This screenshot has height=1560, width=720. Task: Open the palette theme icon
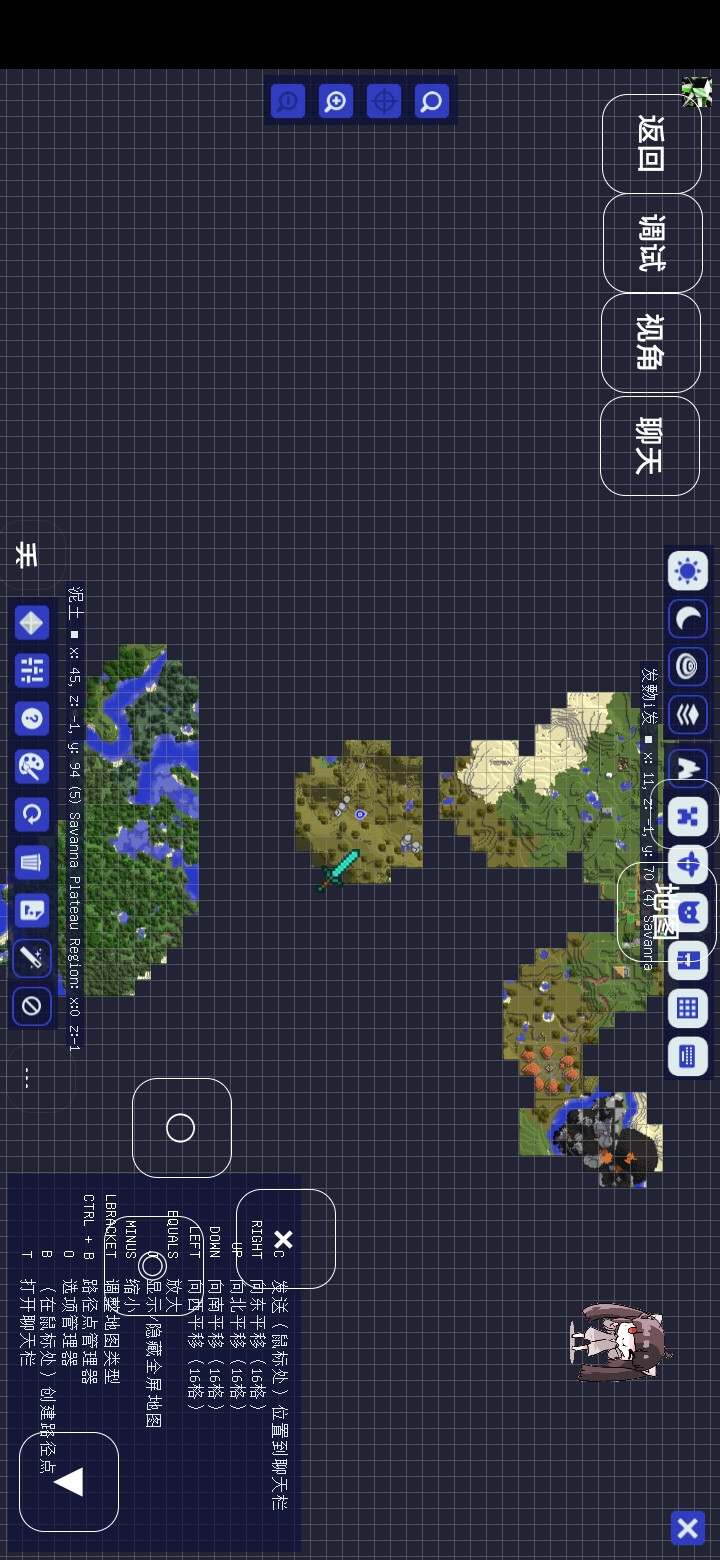tap(32, 766)
